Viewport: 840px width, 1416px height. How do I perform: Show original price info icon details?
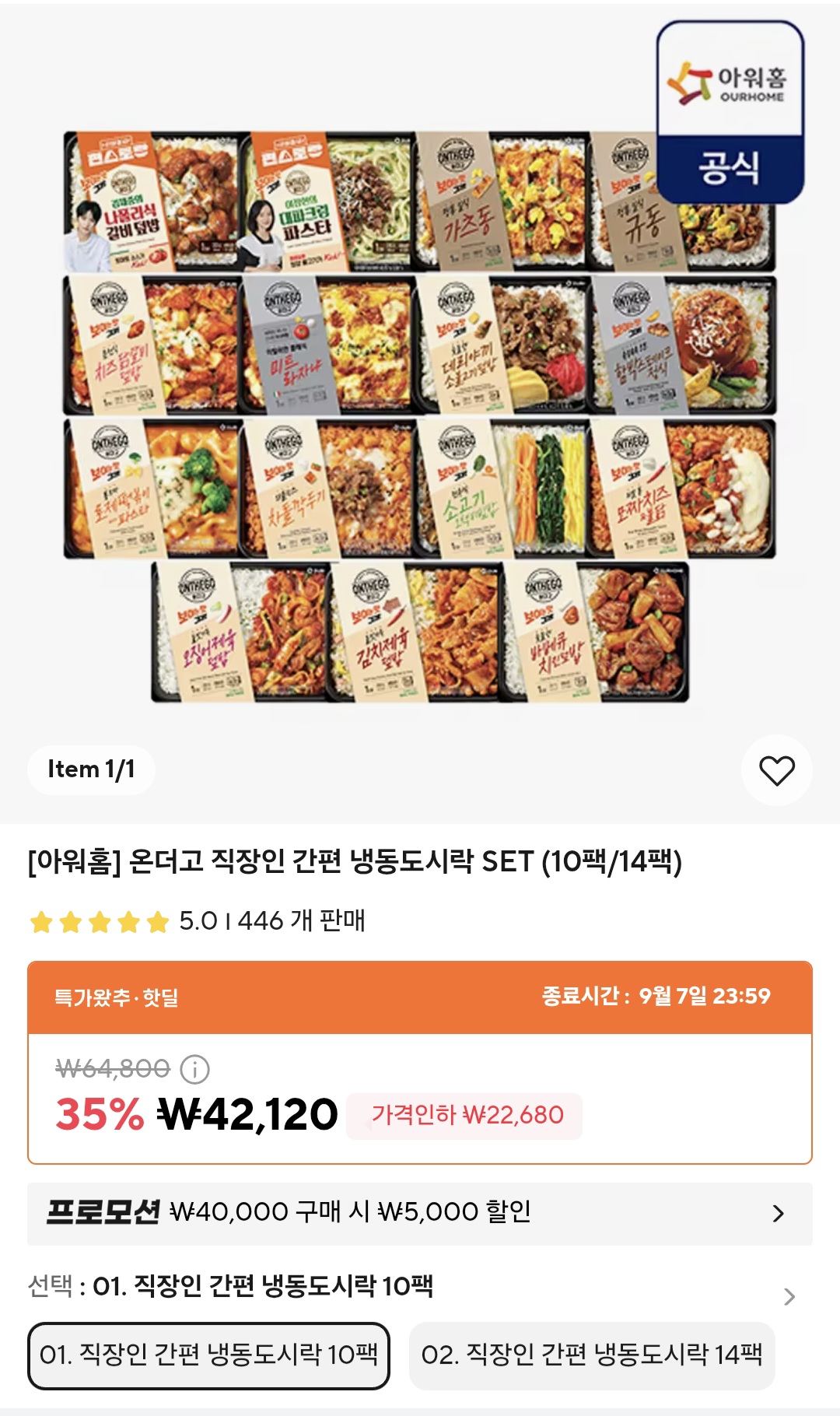194,1069
